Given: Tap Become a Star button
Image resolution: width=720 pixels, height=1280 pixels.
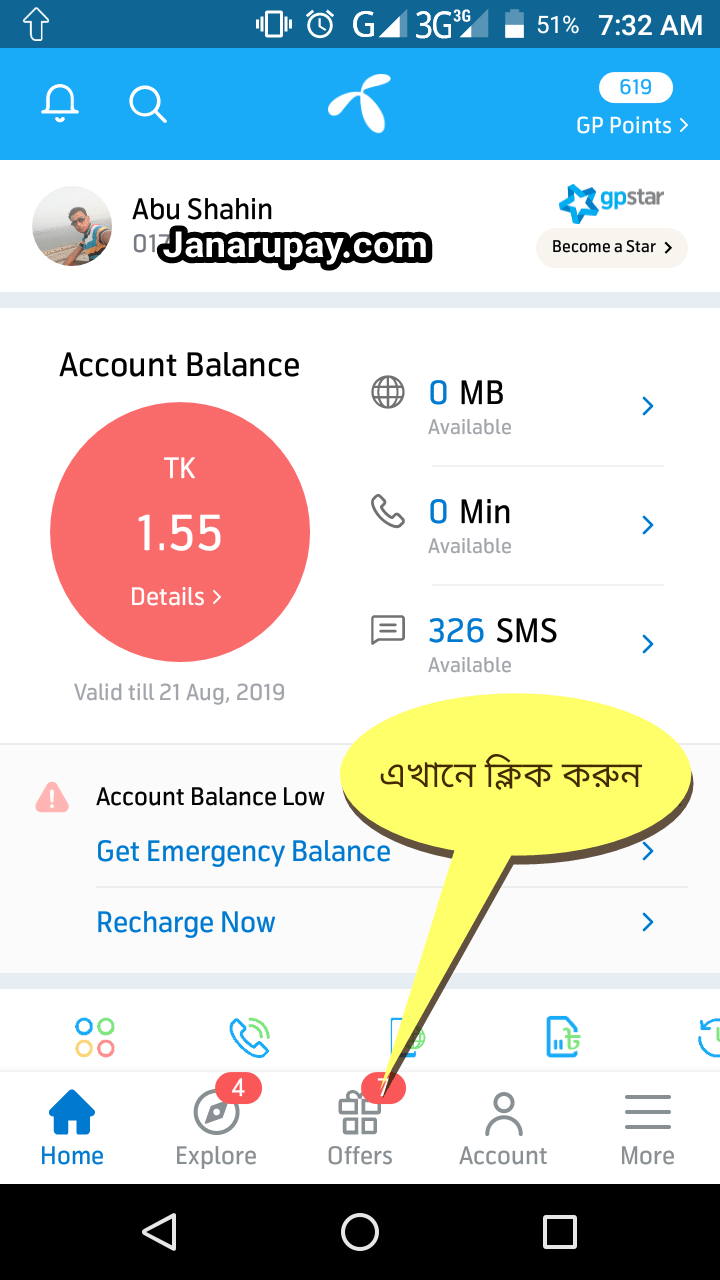Looking at the screenshot, I should click(x=612, y=247).
